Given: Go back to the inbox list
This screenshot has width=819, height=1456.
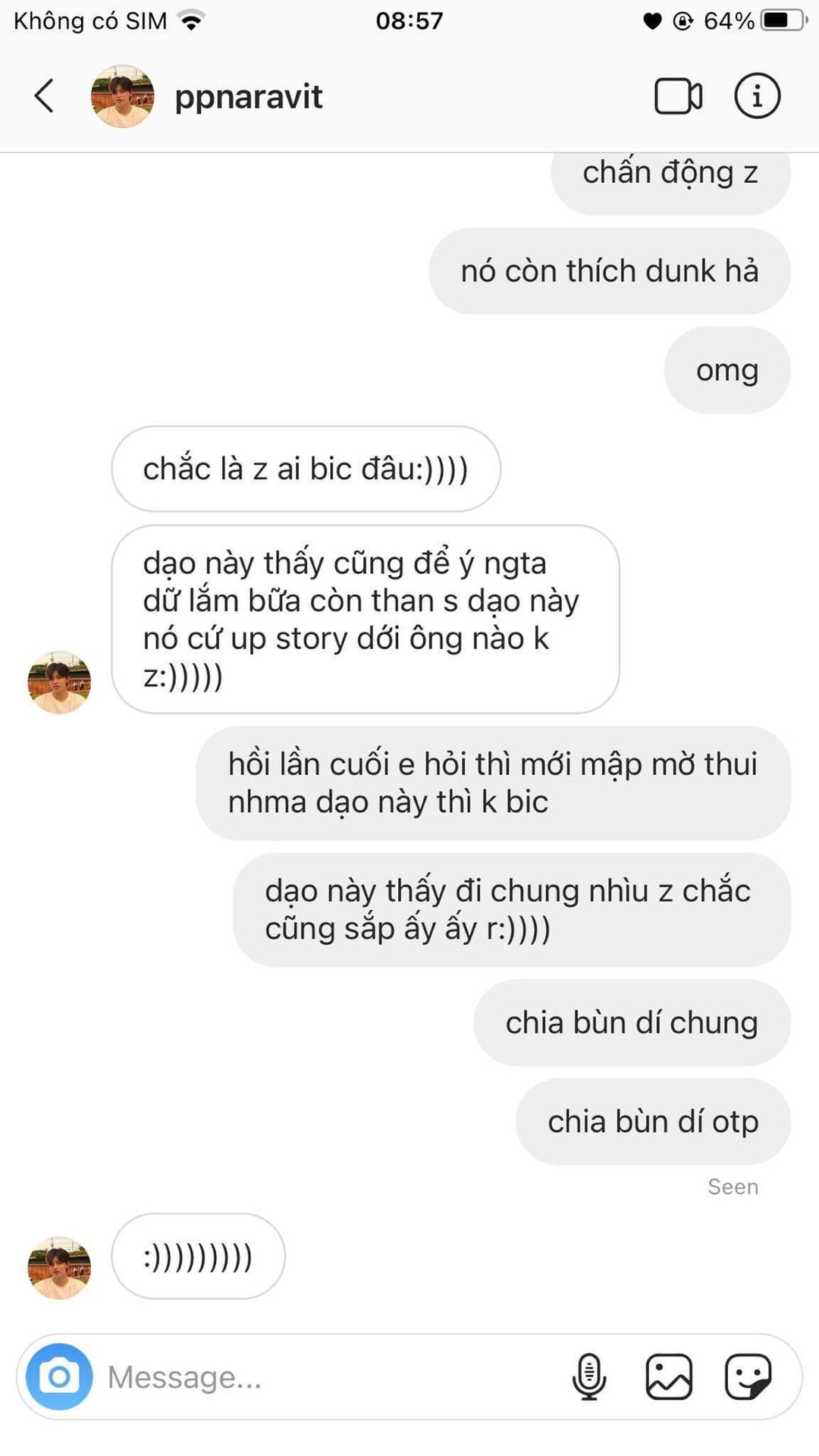Looking at the screenshot, I should [x=44, y=96].
